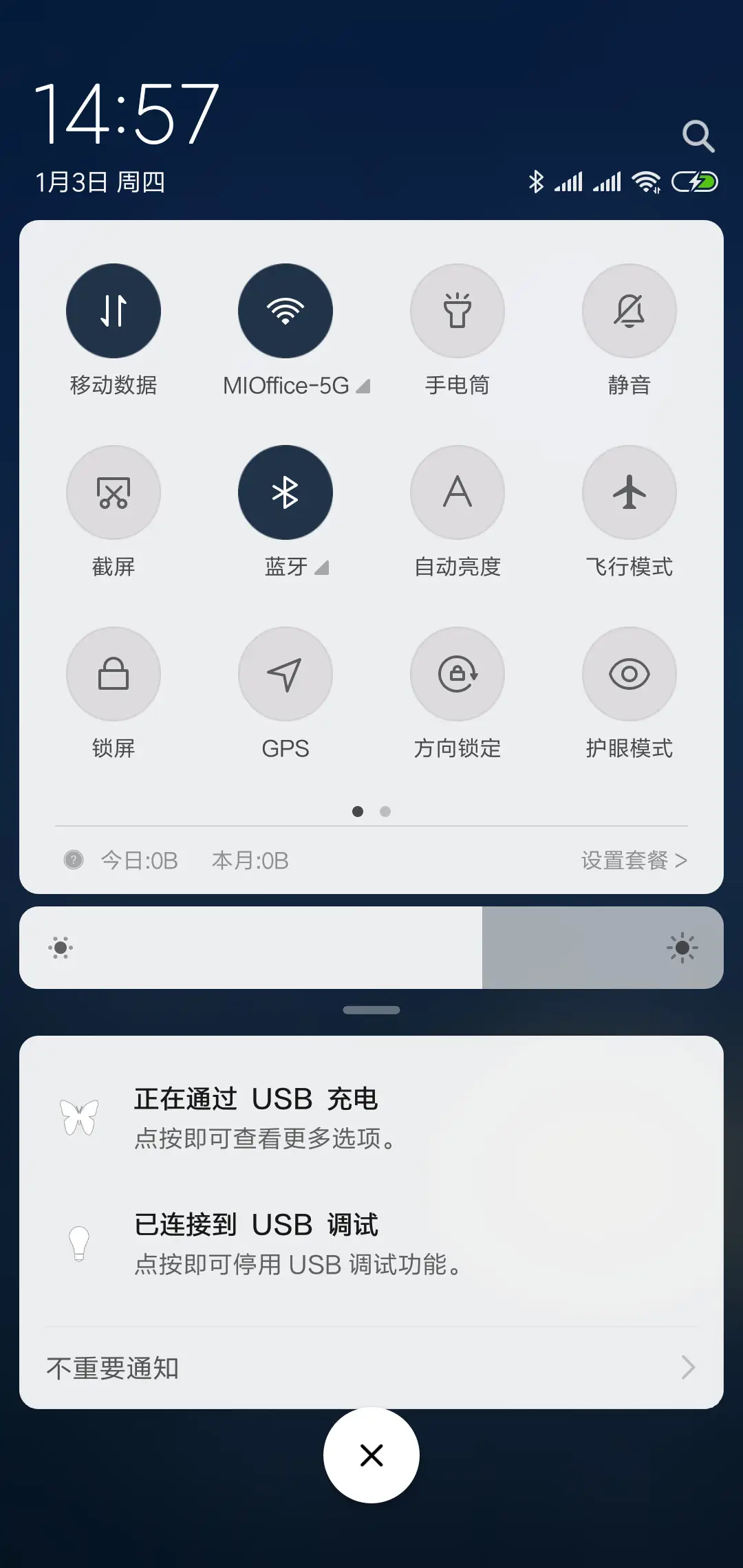
Task: Adjust the brightness slider
Action: [x=371, y=948]
